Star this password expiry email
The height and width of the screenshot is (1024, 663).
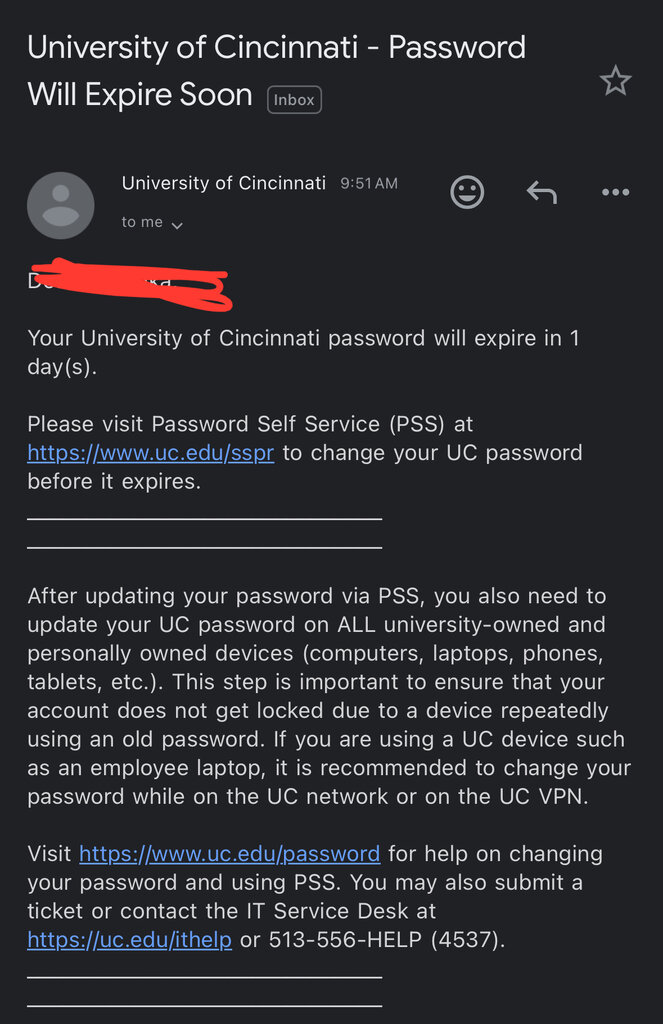615,81
